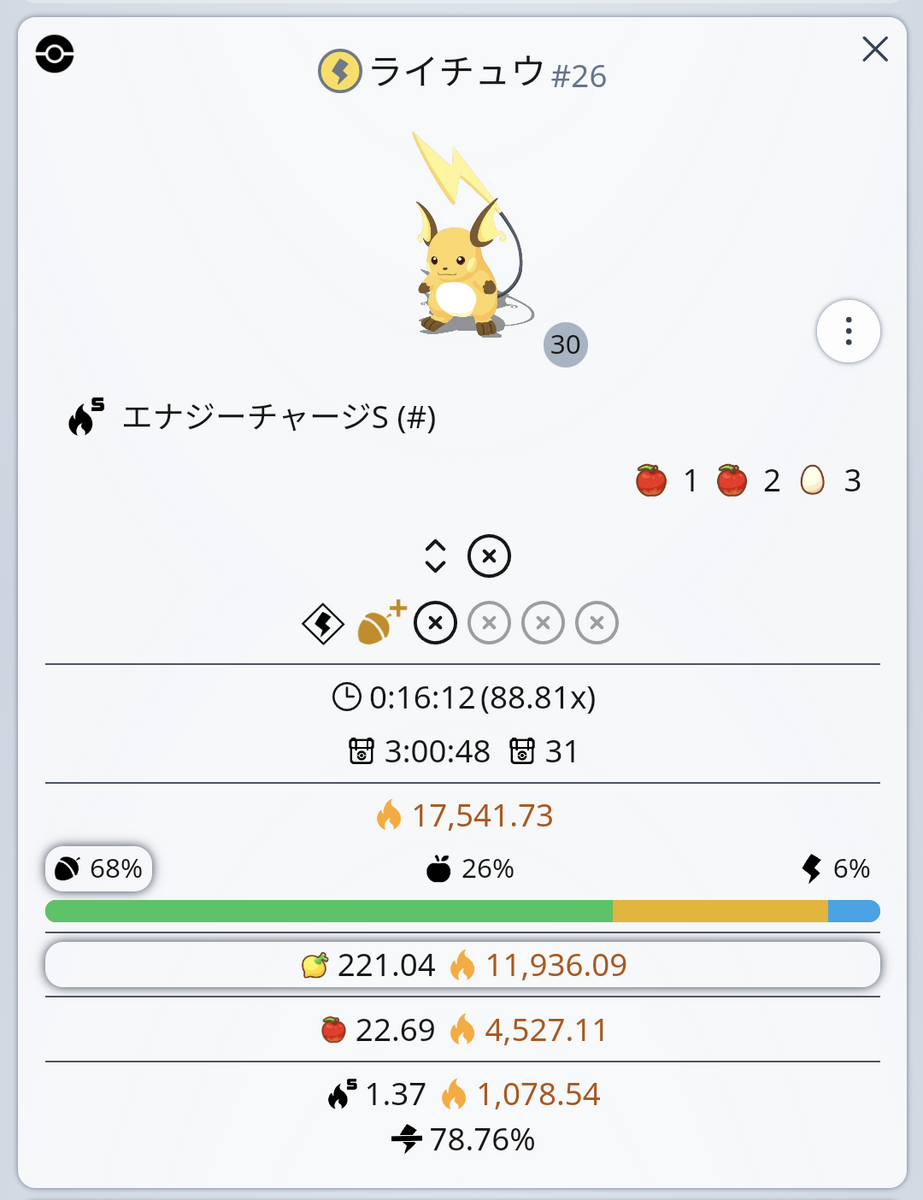923x1200 pixels.
Task: Tap the first empty sub-skill slot
Action: pyautogui.click(x=435, y=623)
